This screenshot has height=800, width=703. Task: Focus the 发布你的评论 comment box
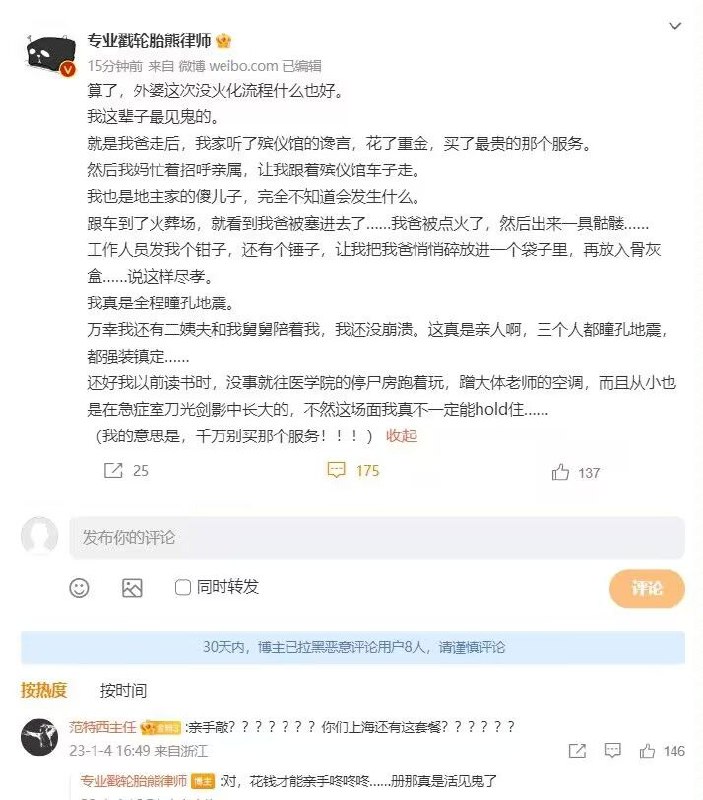pyautogui.click(x=376, y=538)
